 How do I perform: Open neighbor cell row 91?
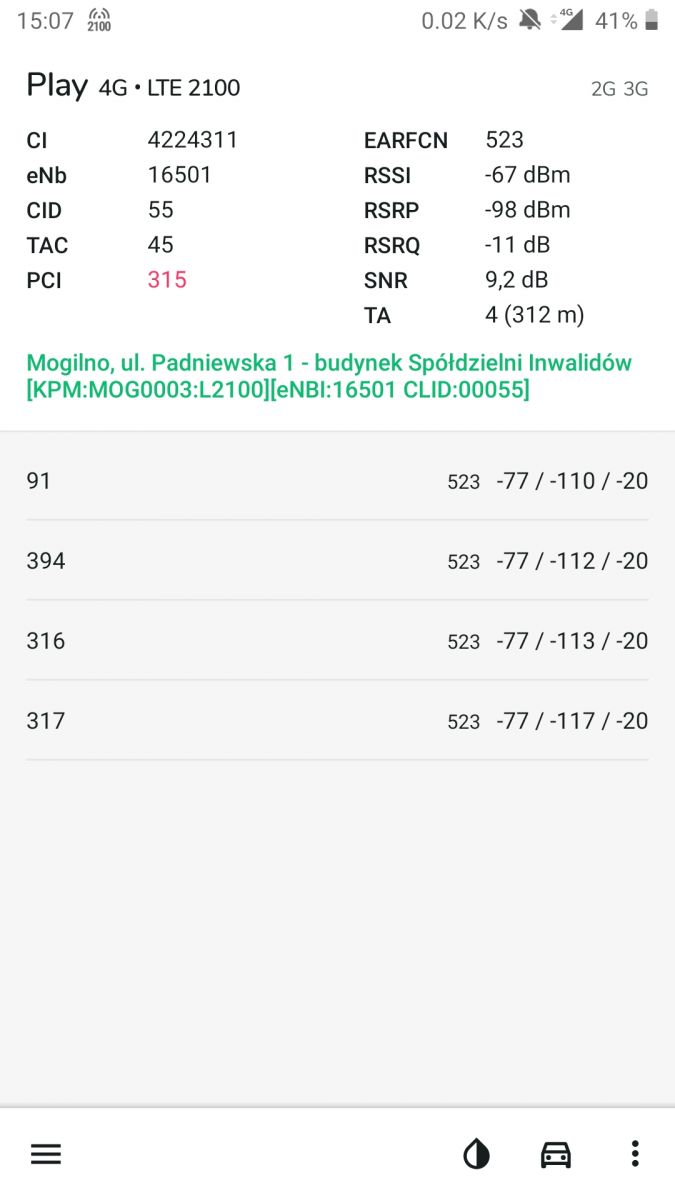337,481
